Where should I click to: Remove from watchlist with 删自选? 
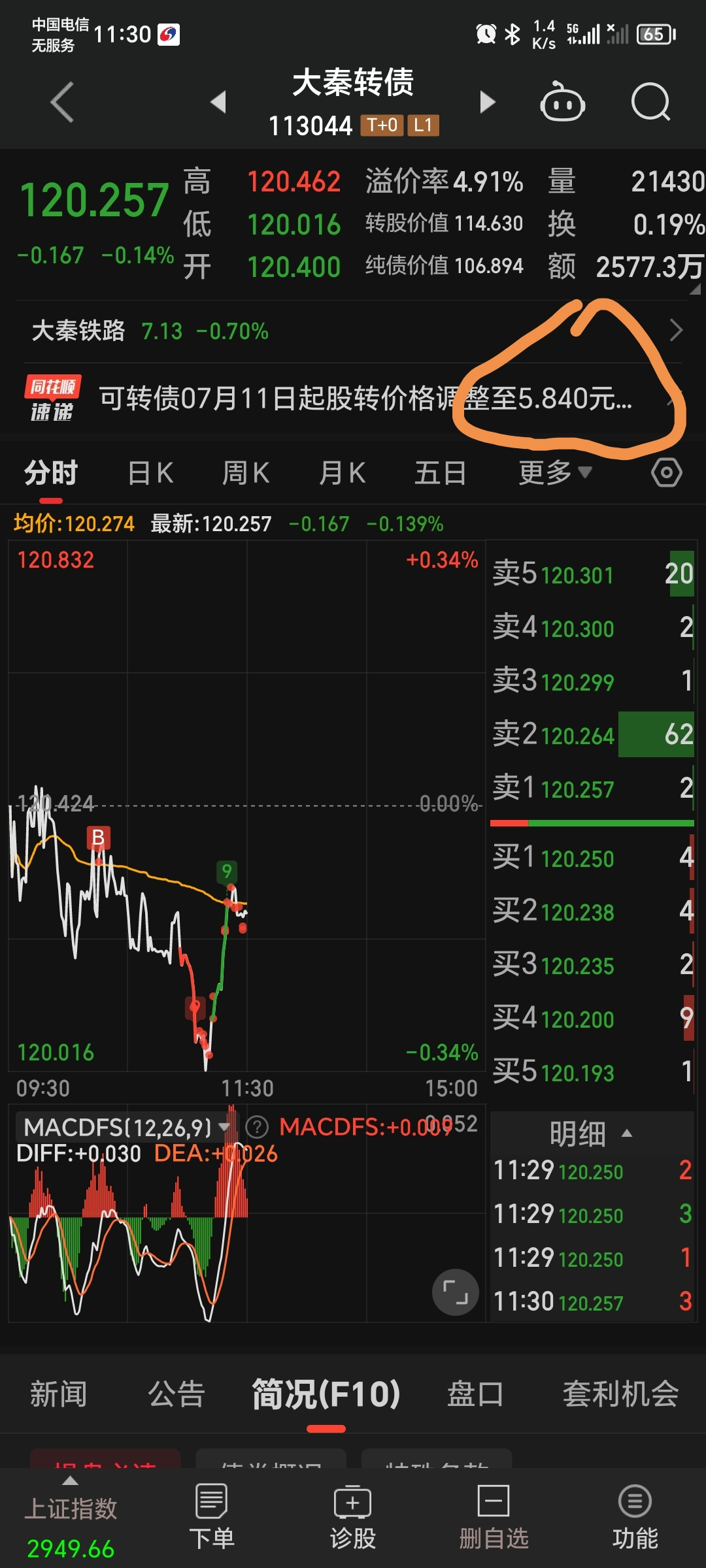(494, 1517)
